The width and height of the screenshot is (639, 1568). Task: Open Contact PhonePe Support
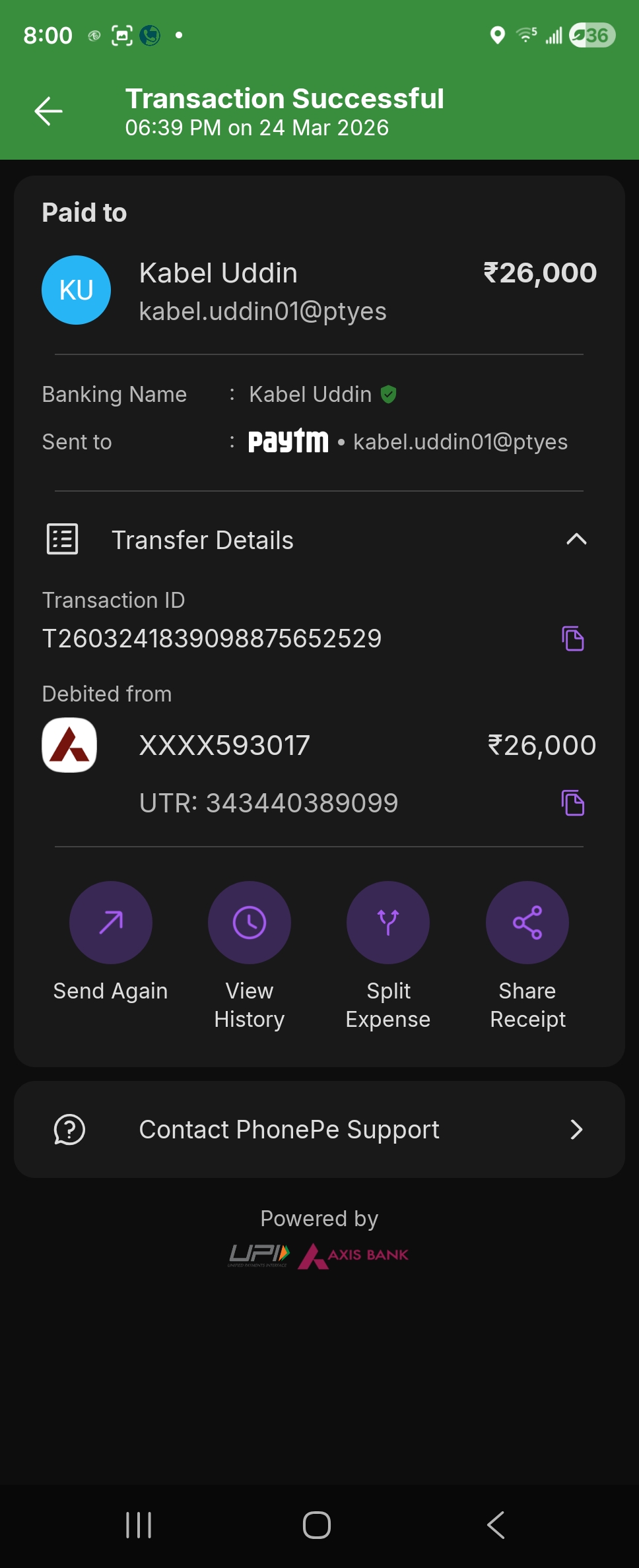click(x=319, y=1130)
